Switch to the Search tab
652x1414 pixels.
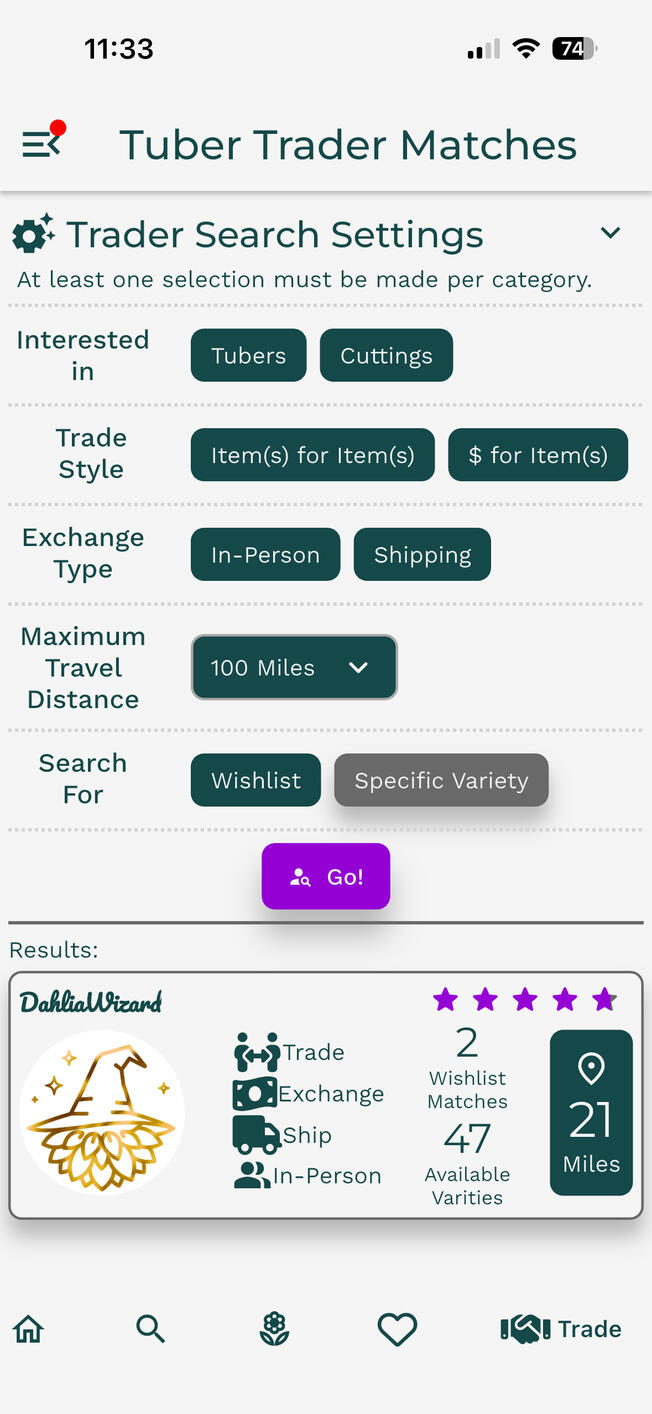pos(150,1329)
